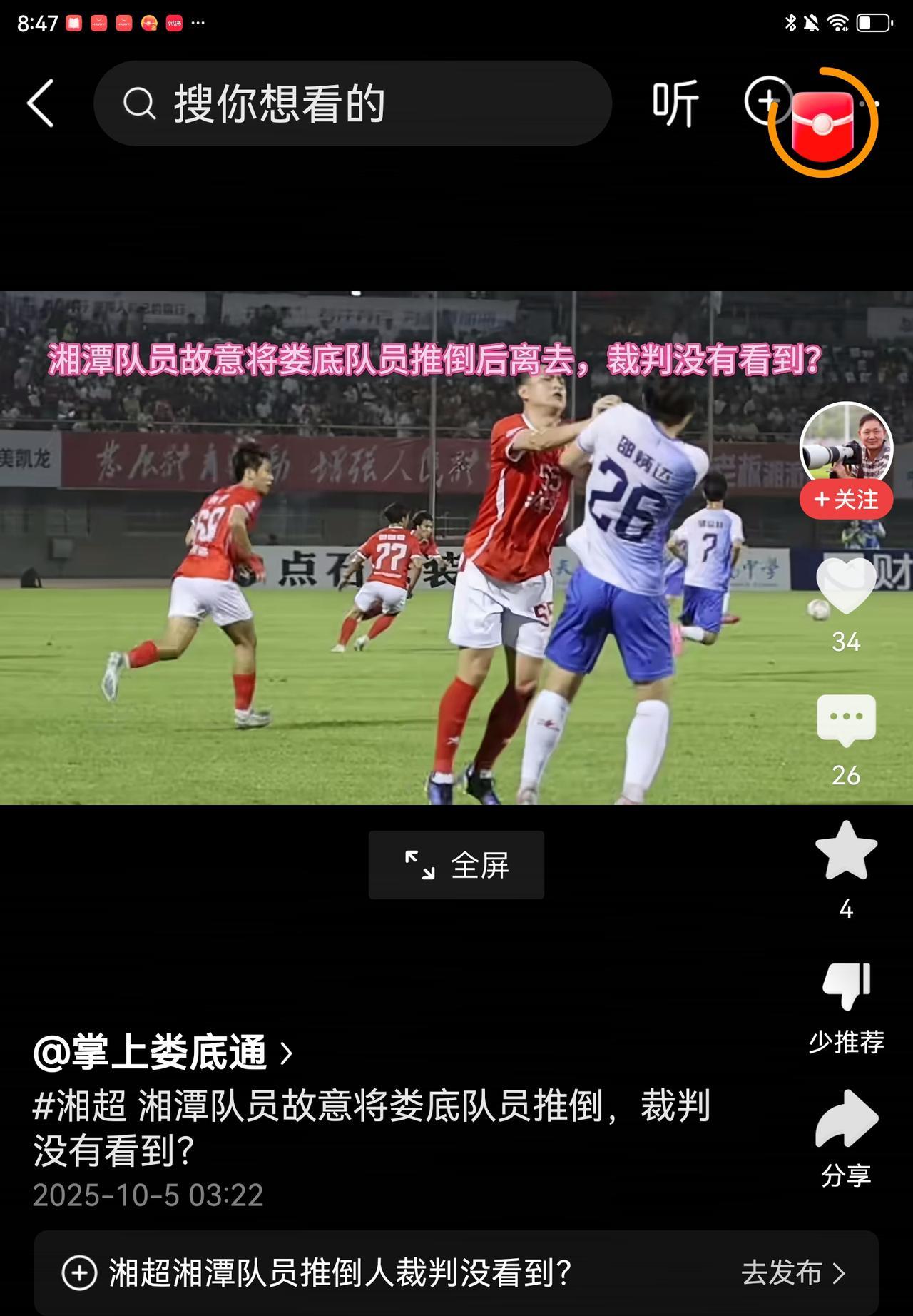Open the comments section
The height and width of the screenshot is (1316, 913).
click(846, 719)
